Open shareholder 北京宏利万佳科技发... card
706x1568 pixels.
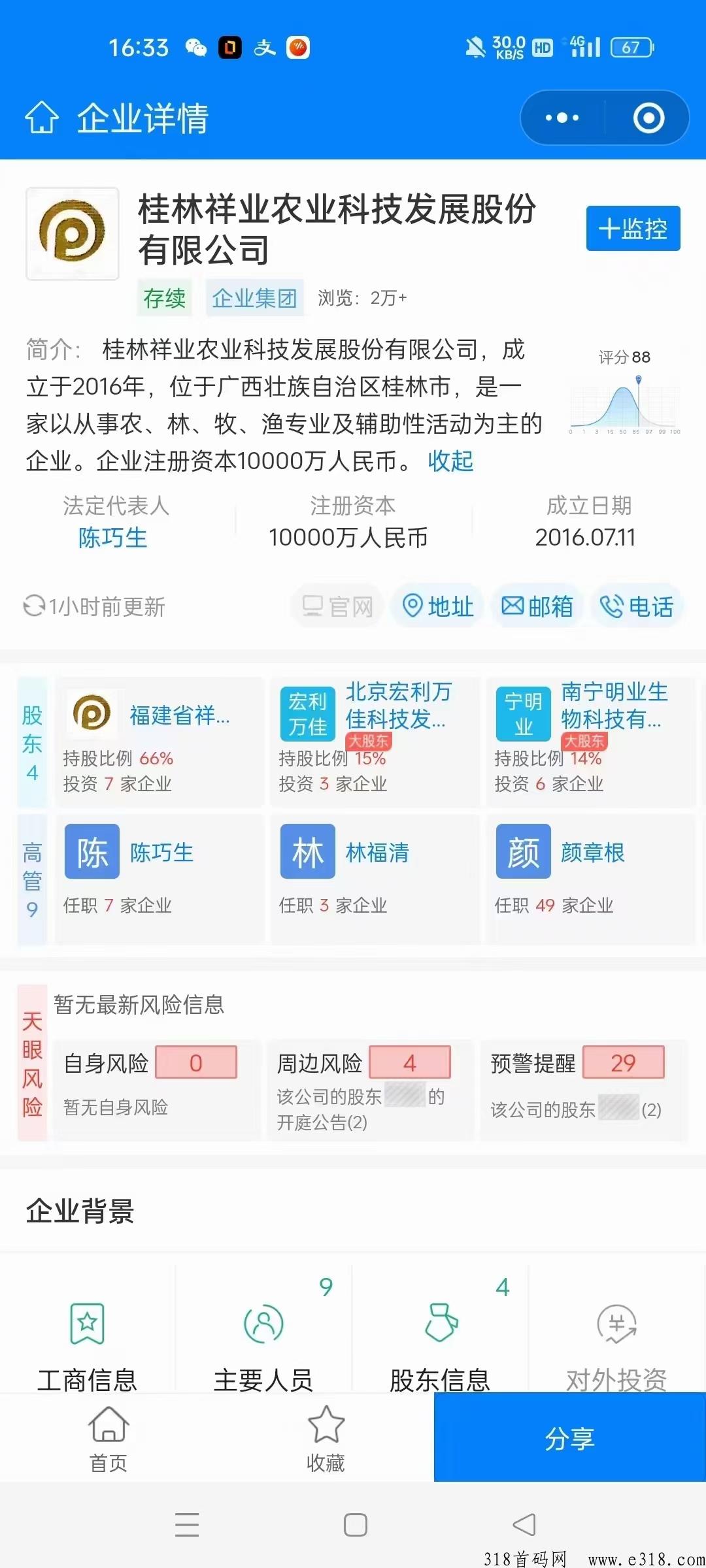tap(375, 742)
